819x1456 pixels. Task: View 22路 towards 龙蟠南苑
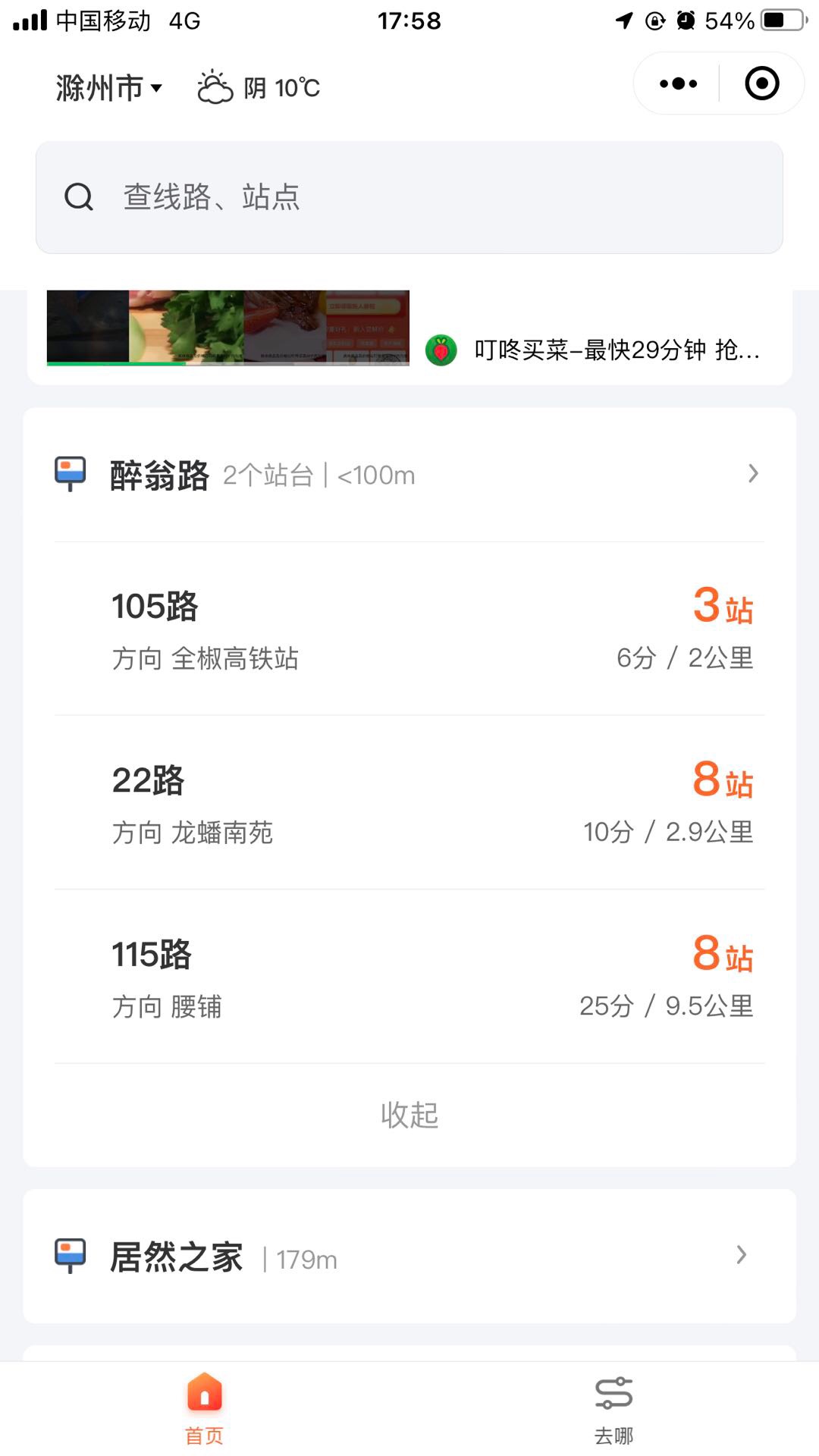(x=409, y=804)
